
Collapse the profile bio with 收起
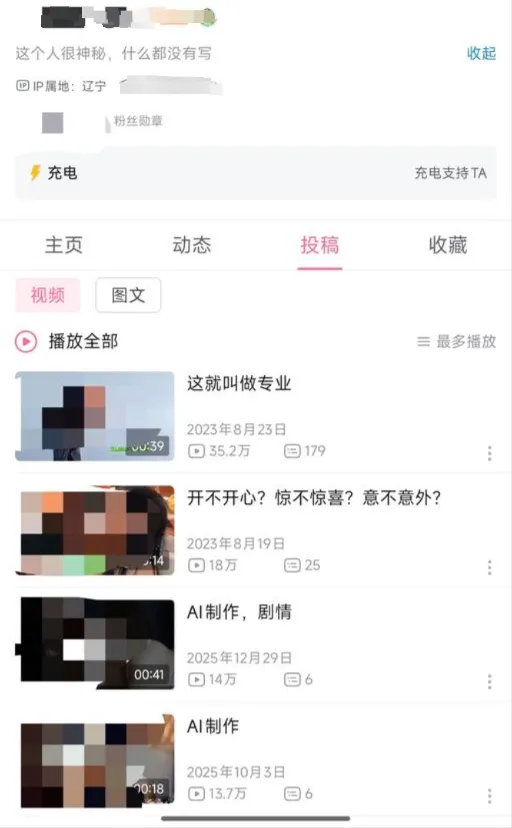[x=481, y=53]
